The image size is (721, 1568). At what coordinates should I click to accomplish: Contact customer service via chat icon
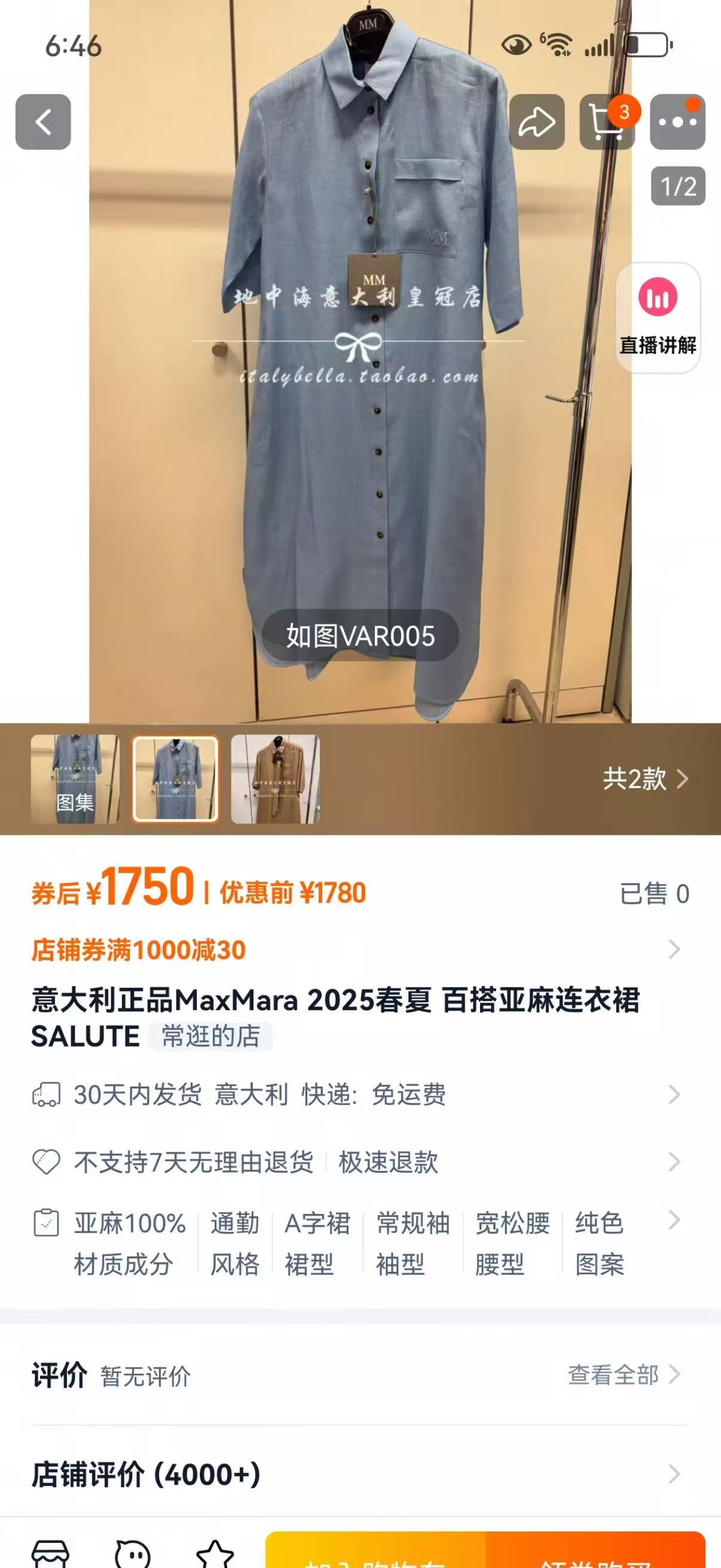133,1555
